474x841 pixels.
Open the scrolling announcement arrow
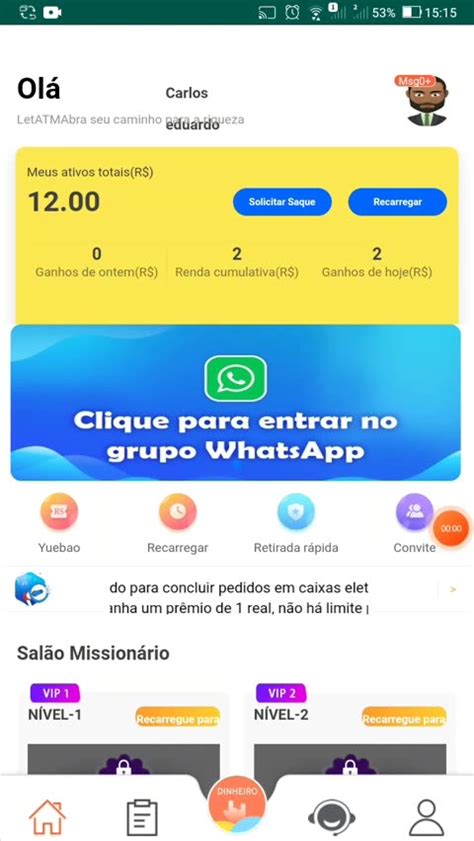tap(453, 589)
